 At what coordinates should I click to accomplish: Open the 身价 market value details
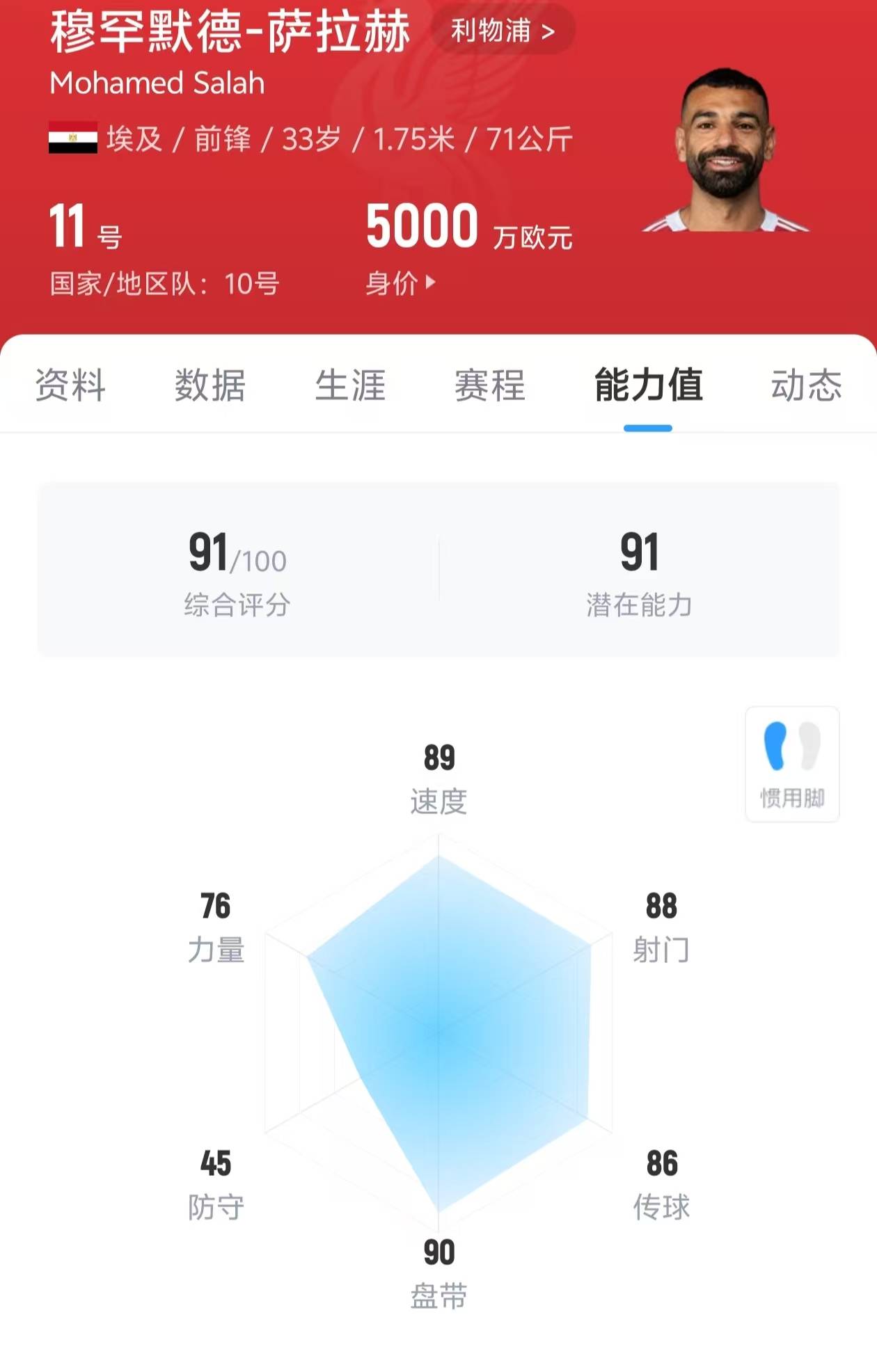click(400, 283)
